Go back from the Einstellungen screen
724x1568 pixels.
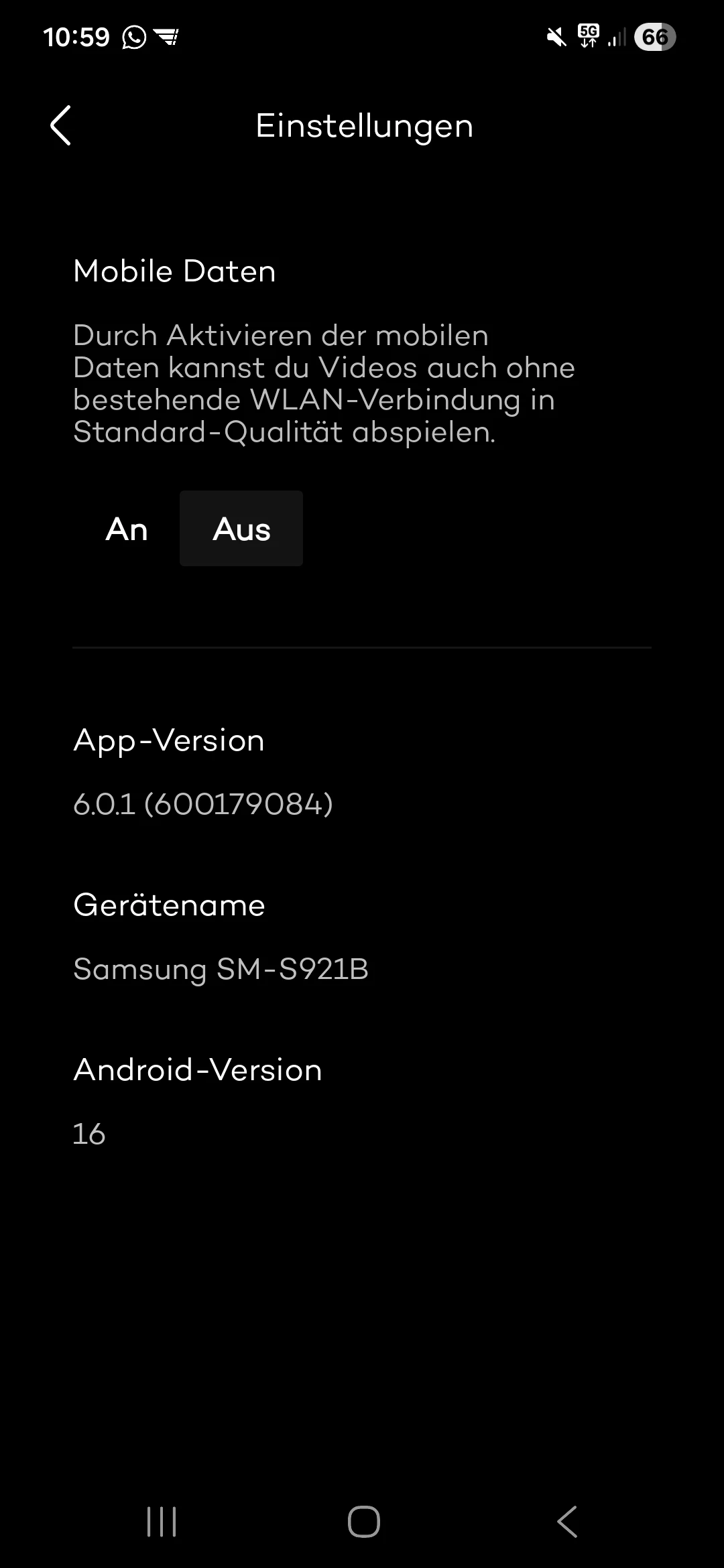60,125
